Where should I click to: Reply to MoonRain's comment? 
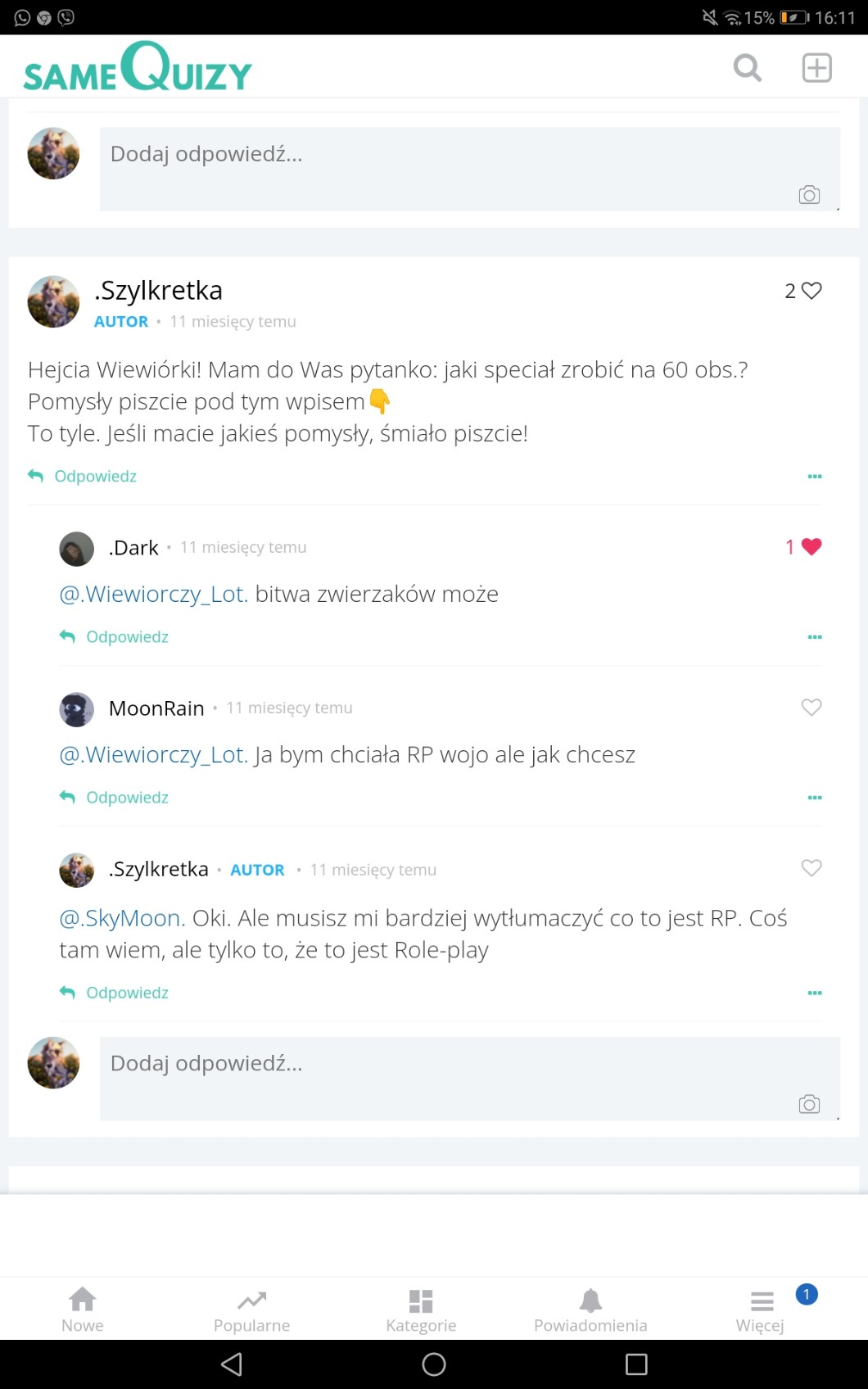(115, 797)
